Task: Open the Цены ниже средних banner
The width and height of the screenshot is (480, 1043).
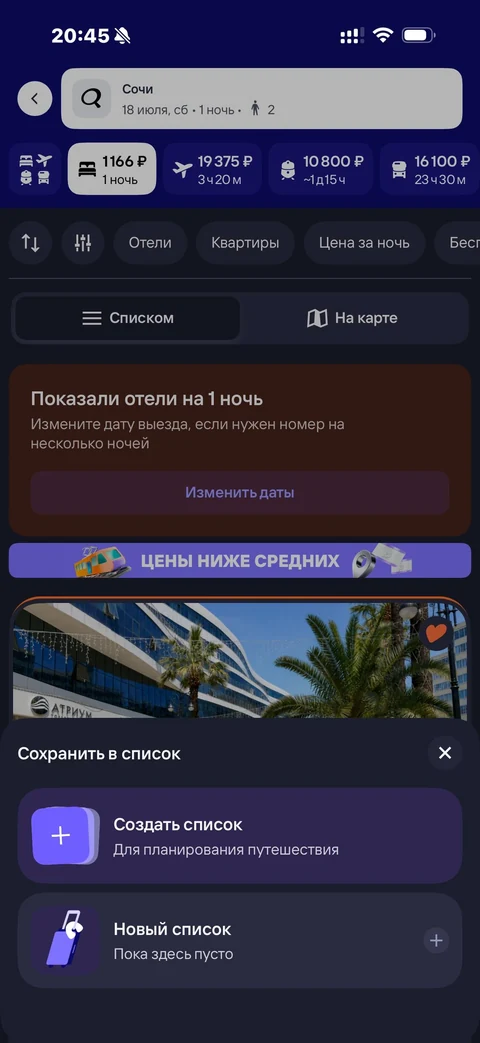Action: point(240,560)
